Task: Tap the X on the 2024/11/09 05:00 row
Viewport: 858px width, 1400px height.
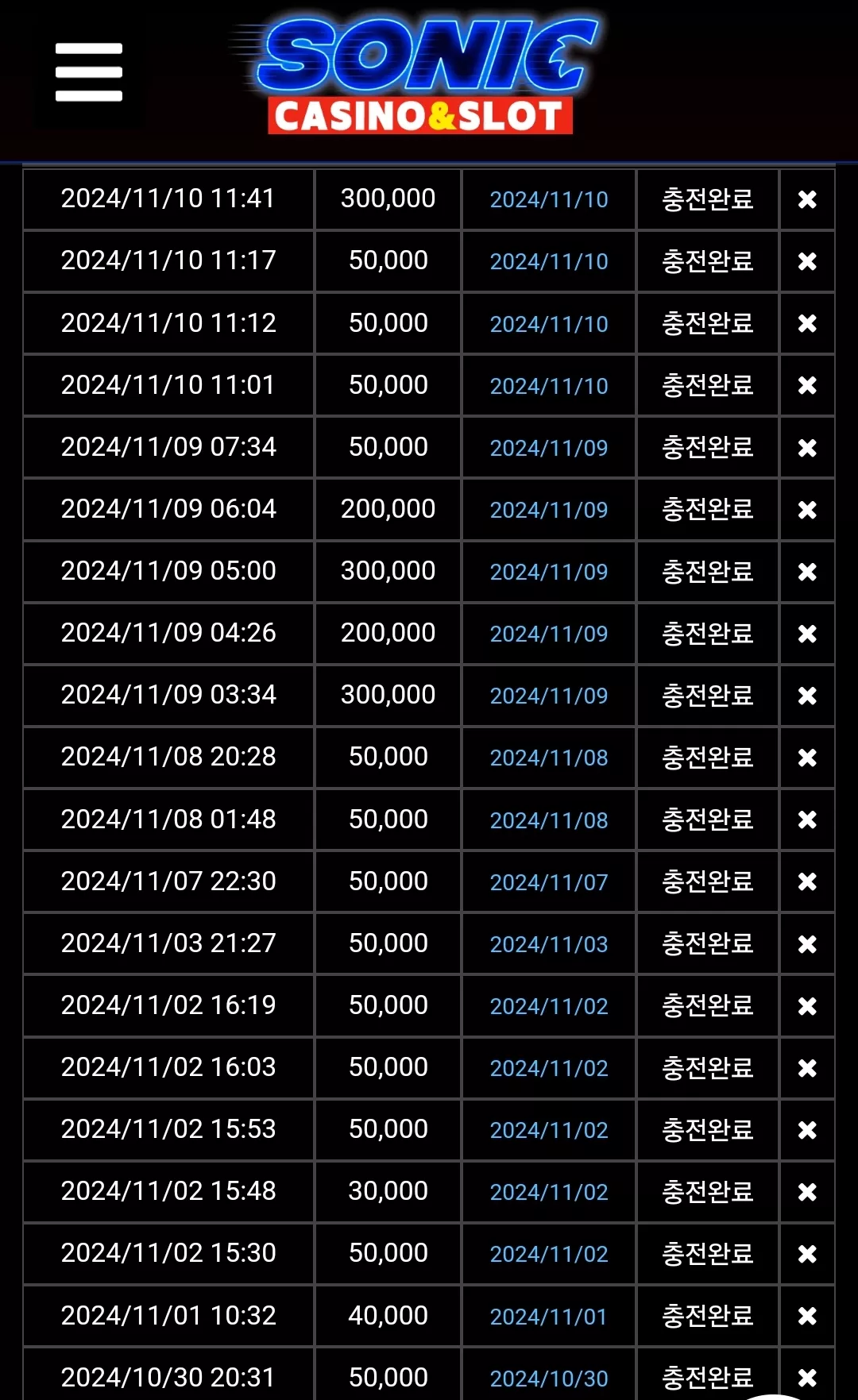Action: 807,572
